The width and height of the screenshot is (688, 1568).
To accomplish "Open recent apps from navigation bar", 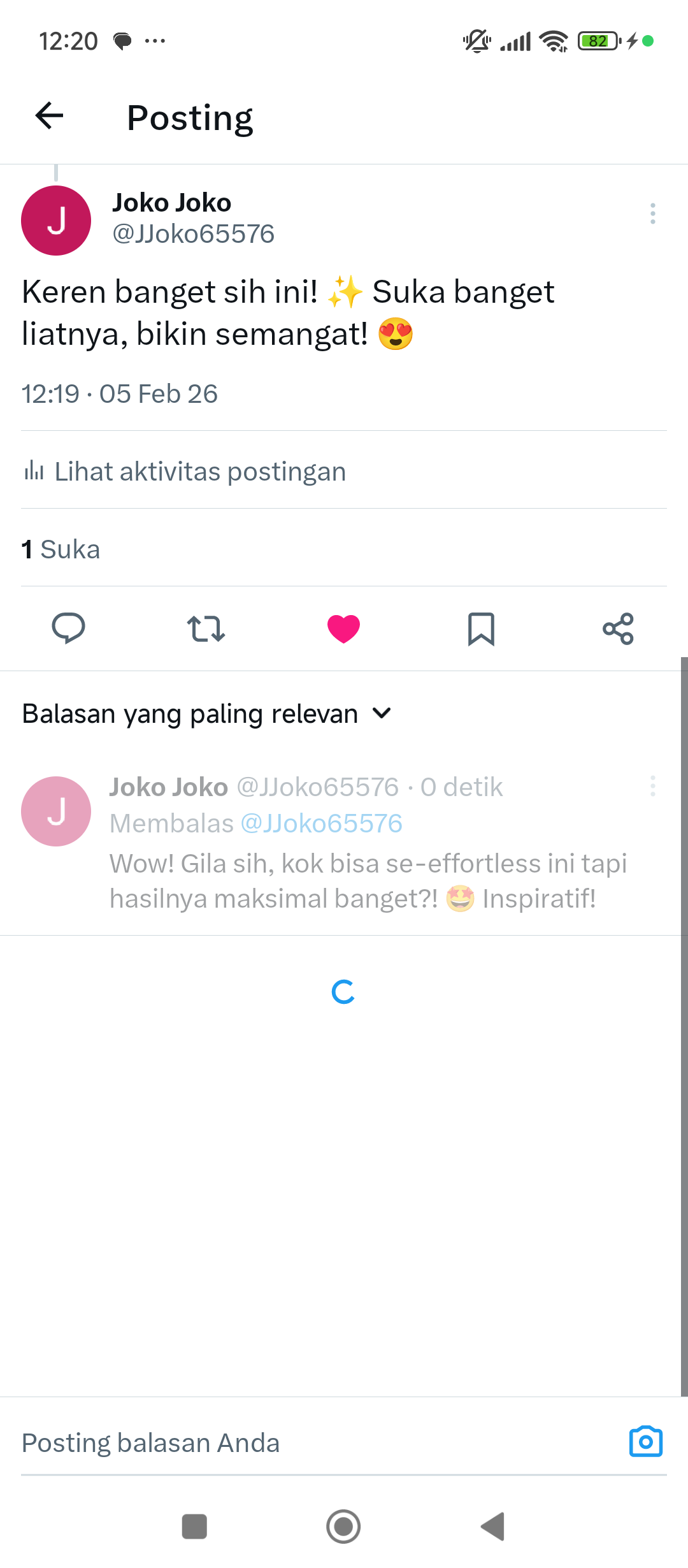I will pos(194,1527).
